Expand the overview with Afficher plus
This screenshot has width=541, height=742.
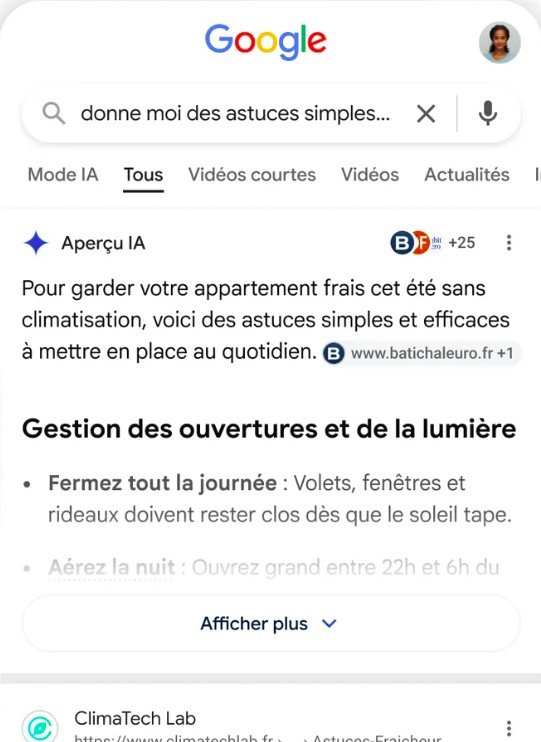271,623
